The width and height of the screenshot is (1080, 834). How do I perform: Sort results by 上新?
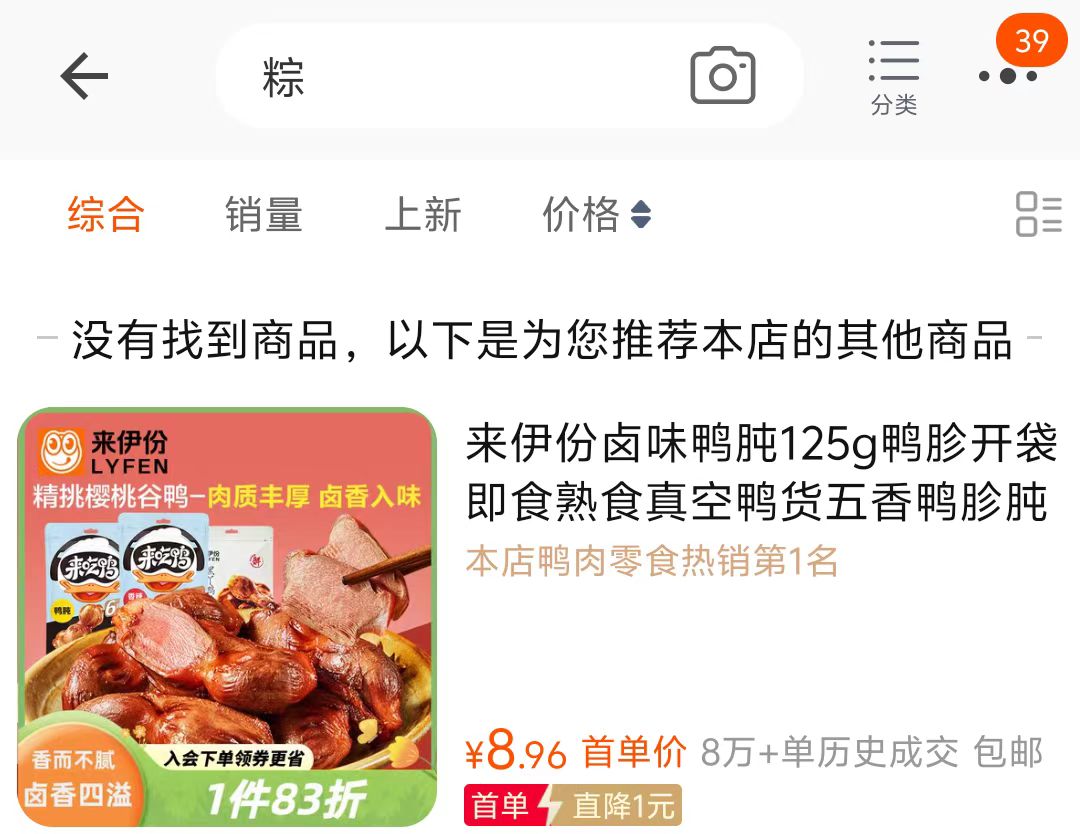[x=423, y=215]
